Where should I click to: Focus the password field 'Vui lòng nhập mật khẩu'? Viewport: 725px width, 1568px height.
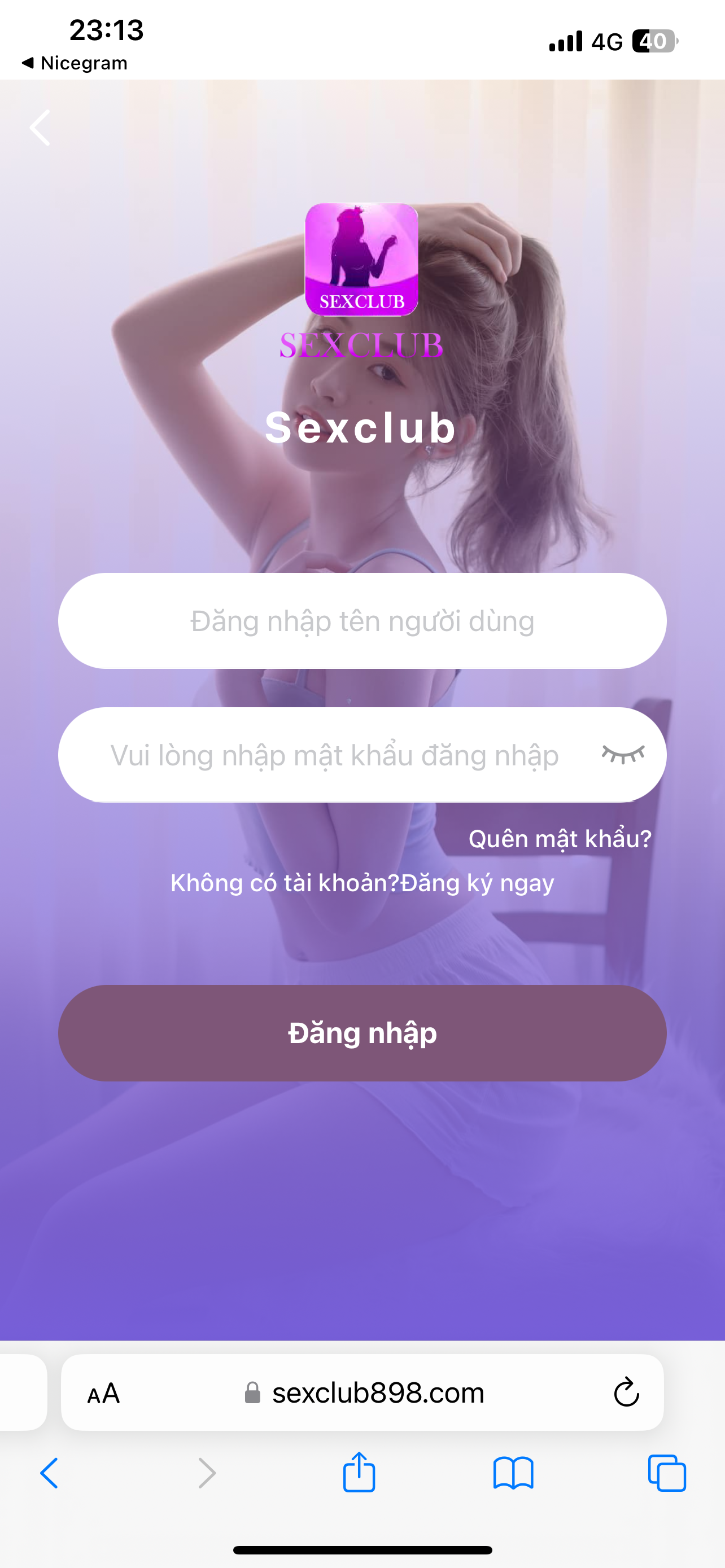[x=334, y=755]
